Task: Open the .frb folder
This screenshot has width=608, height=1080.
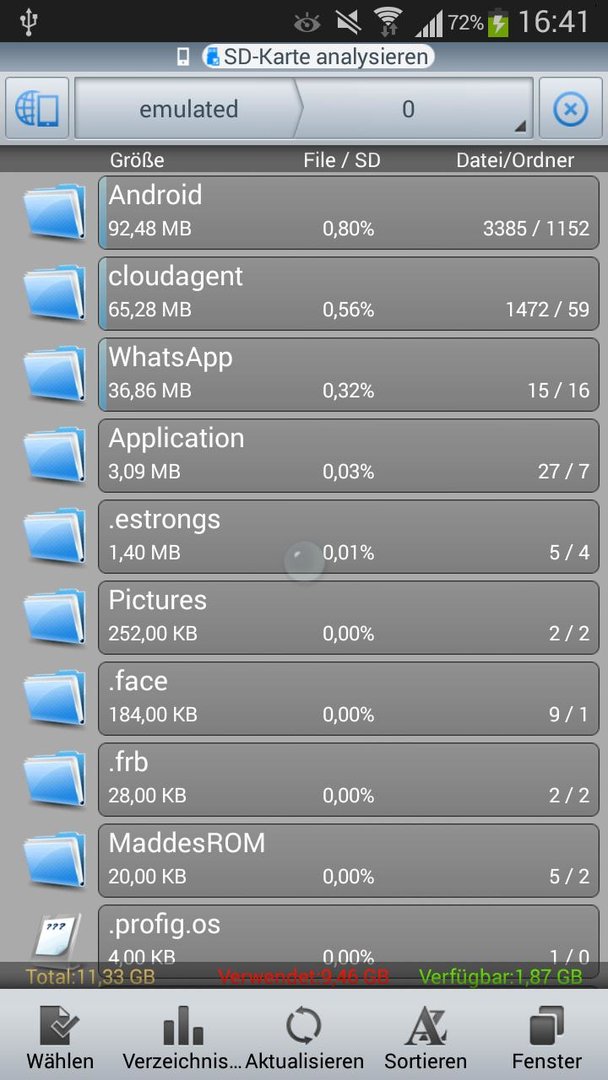Action: (348, 780)
